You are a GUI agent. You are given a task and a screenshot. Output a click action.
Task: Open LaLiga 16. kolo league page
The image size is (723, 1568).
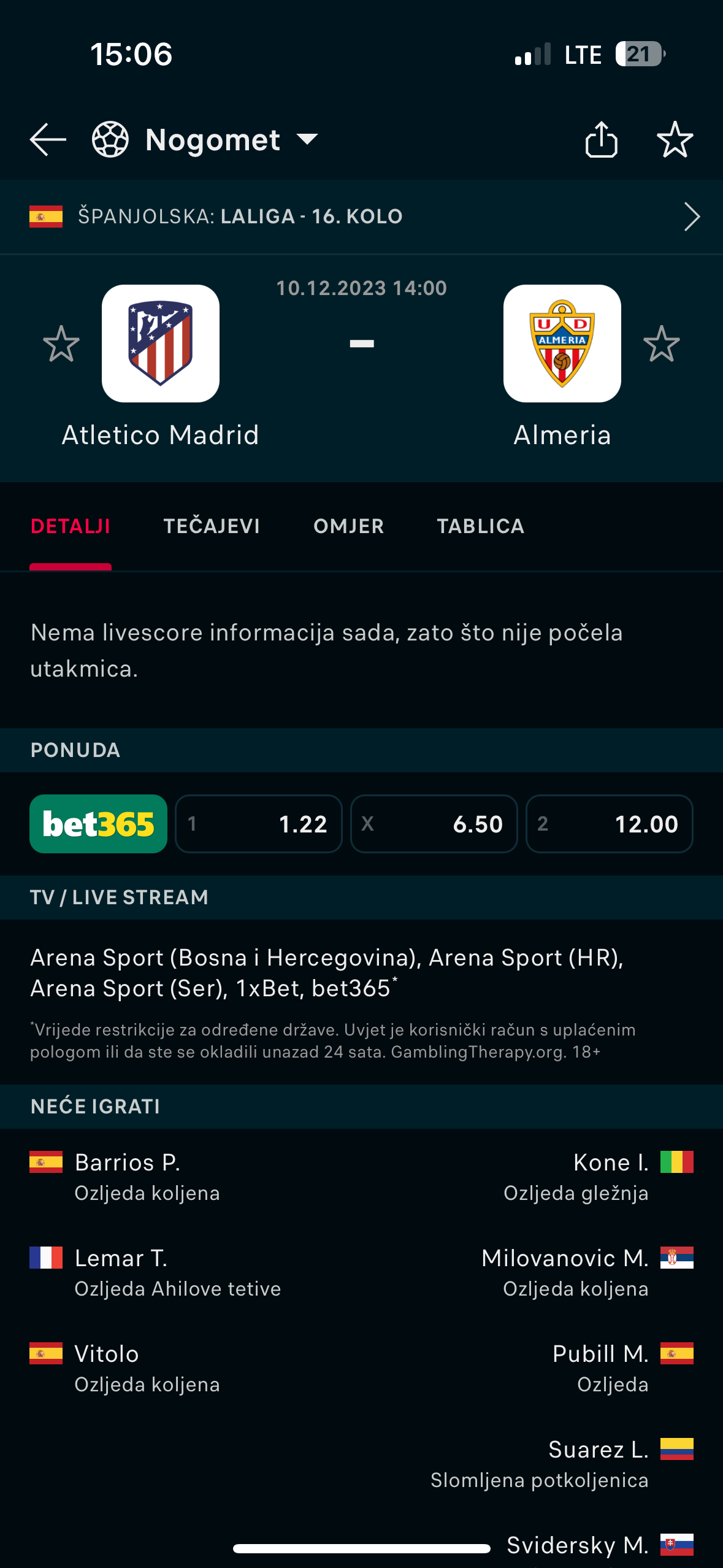tap(361, 217)
